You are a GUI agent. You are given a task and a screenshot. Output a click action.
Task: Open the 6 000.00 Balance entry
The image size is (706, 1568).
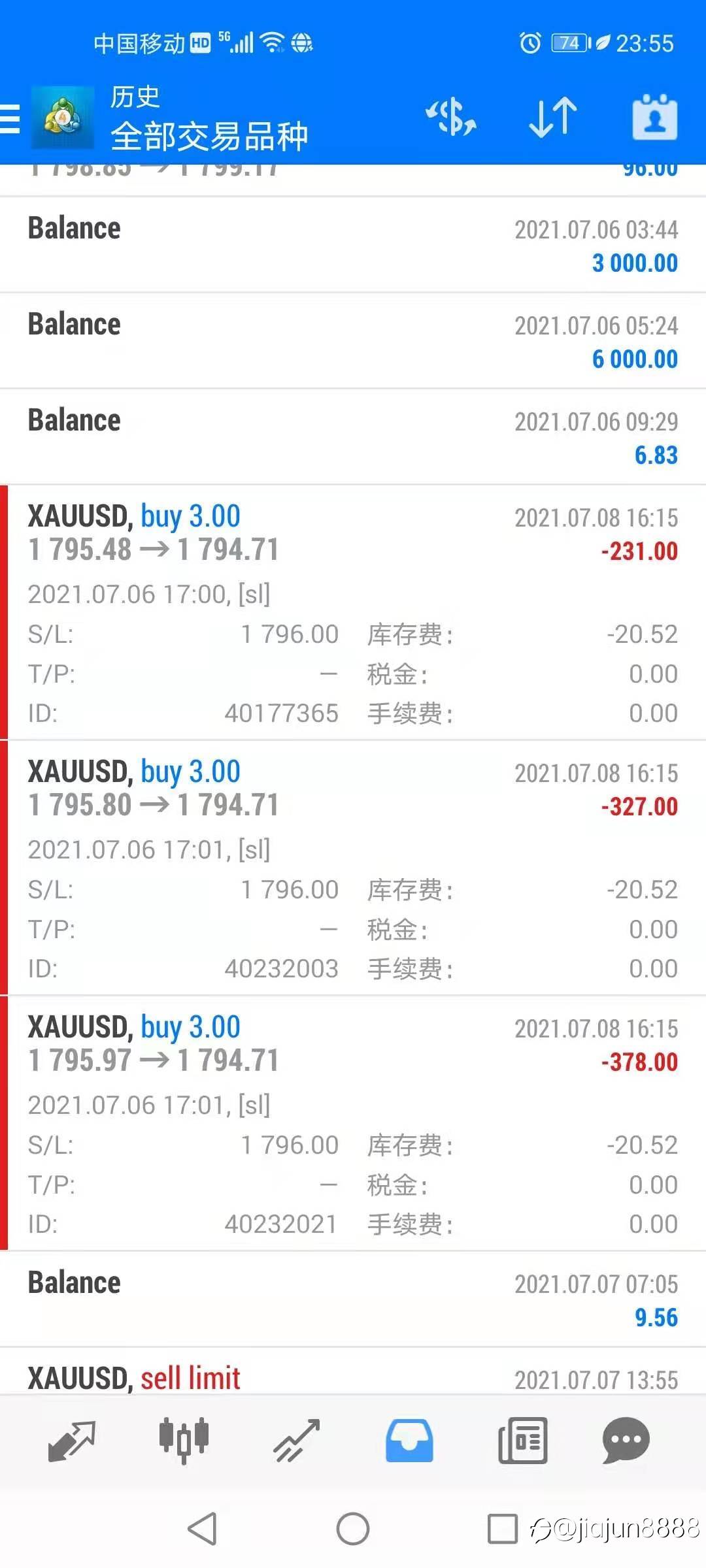click(x=353, y=340)
